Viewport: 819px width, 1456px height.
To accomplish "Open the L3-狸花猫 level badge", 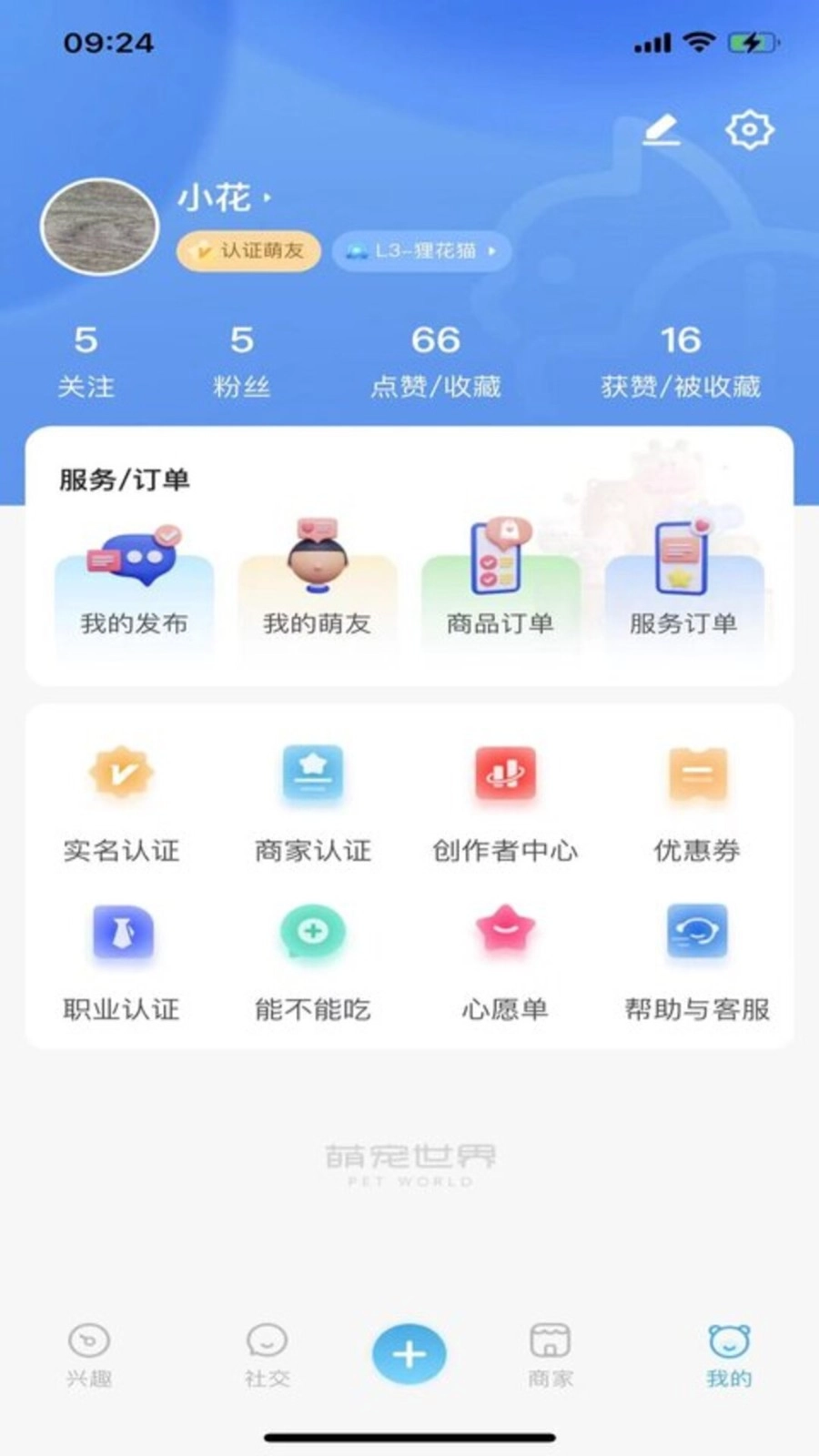I will point(421,251).
